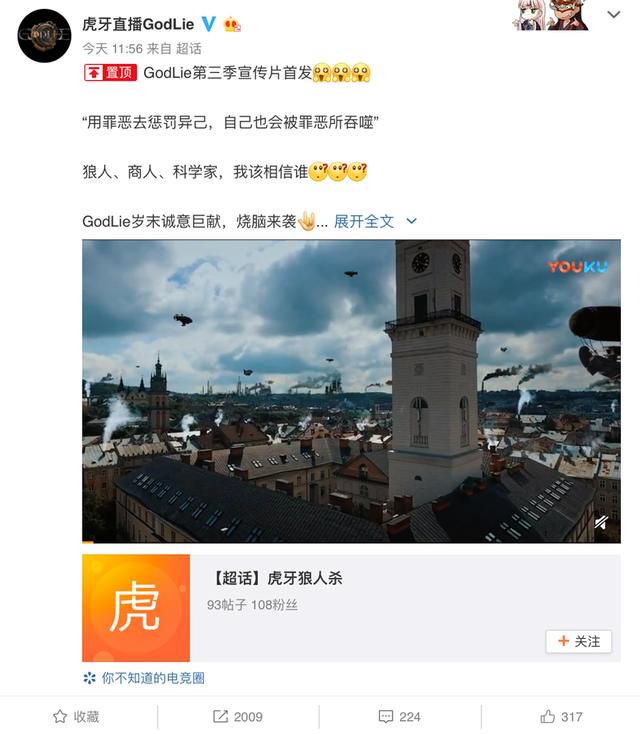Repost this post with 2009 shares
The image size is (640, 734).
tap(238, 716)
